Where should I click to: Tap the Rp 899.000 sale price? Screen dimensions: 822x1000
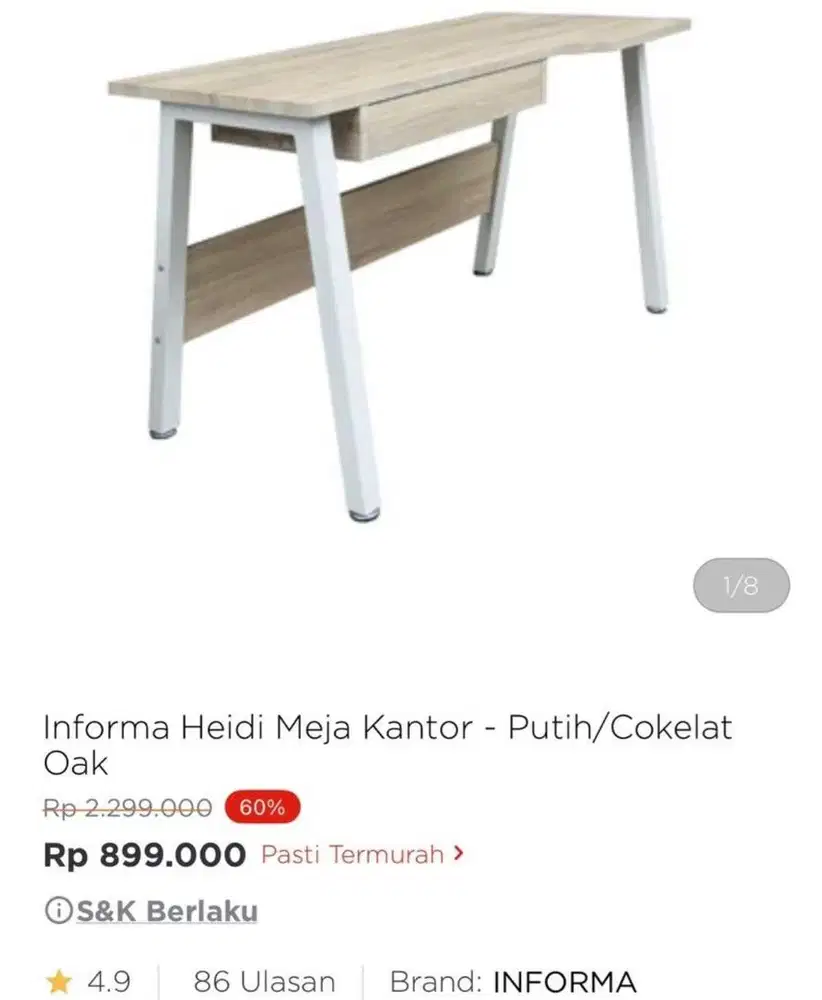tap(146, 853)
